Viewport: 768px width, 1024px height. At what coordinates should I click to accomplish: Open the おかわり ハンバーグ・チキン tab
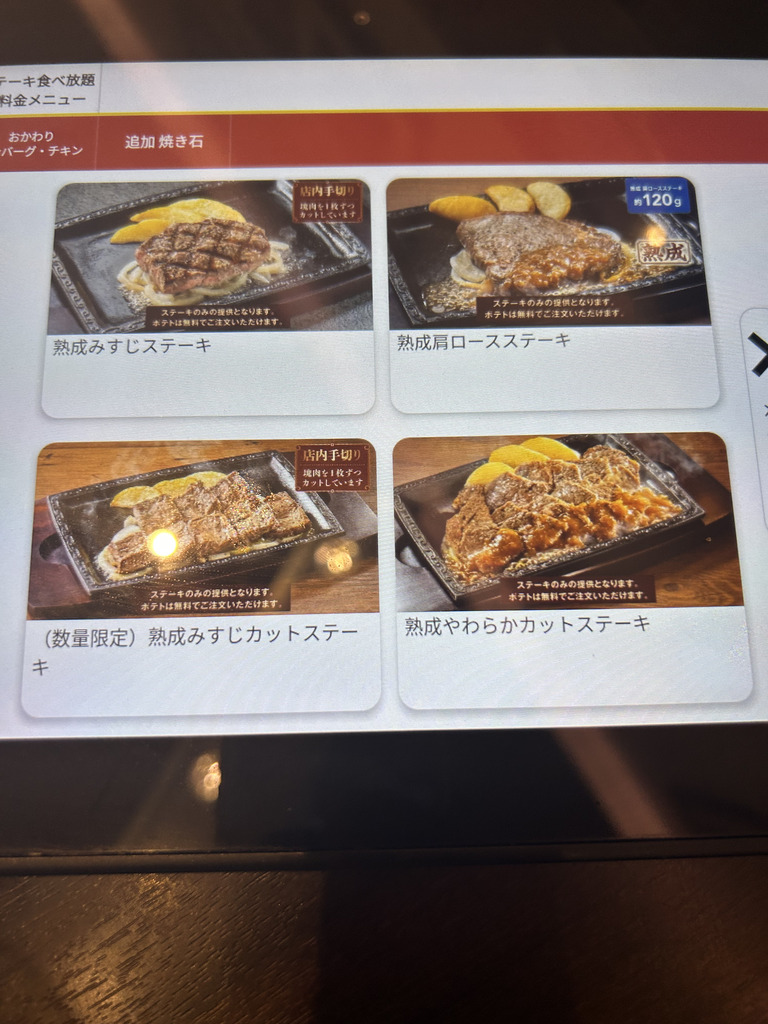coord(46,143)
